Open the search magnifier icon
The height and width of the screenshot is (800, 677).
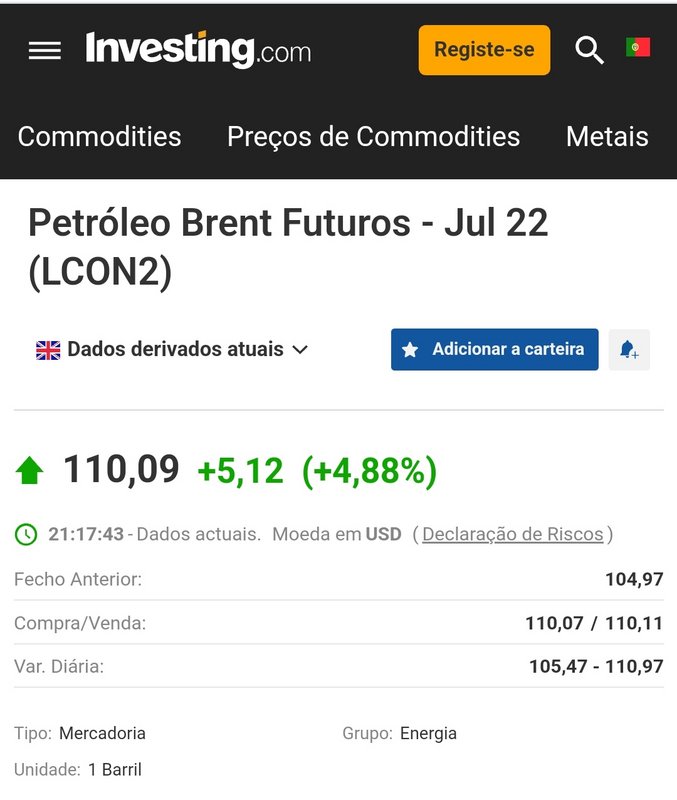pos(589,50)
